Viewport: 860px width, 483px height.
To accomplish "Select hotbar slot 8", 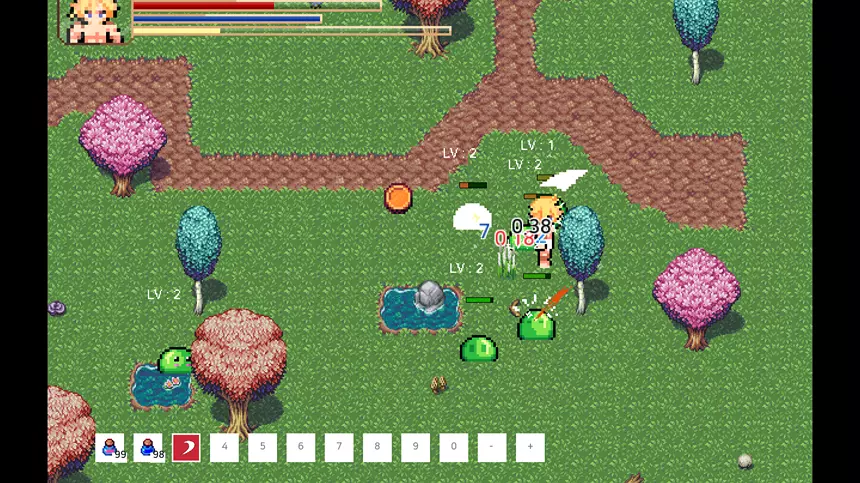I will 377,447.
